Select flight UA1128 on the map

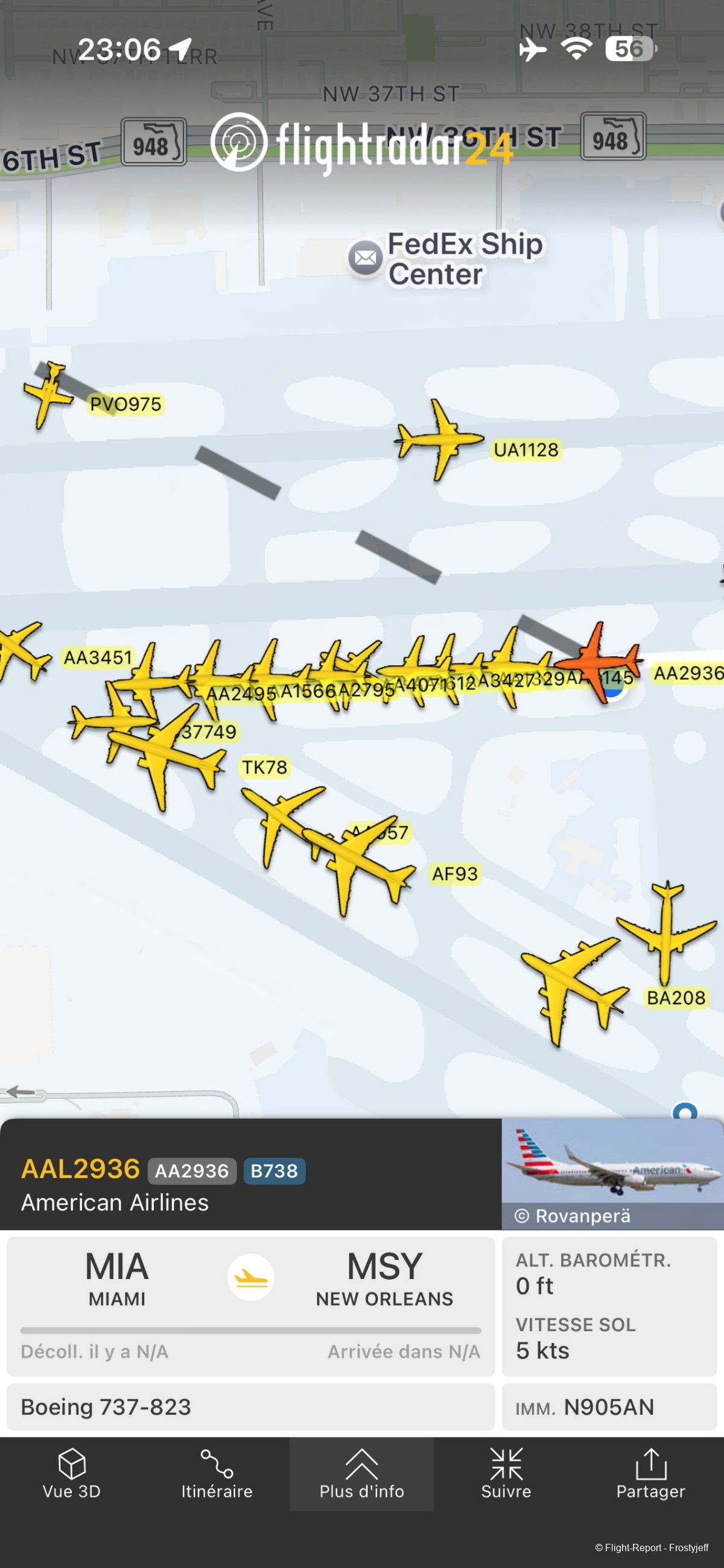click(440, 440)
